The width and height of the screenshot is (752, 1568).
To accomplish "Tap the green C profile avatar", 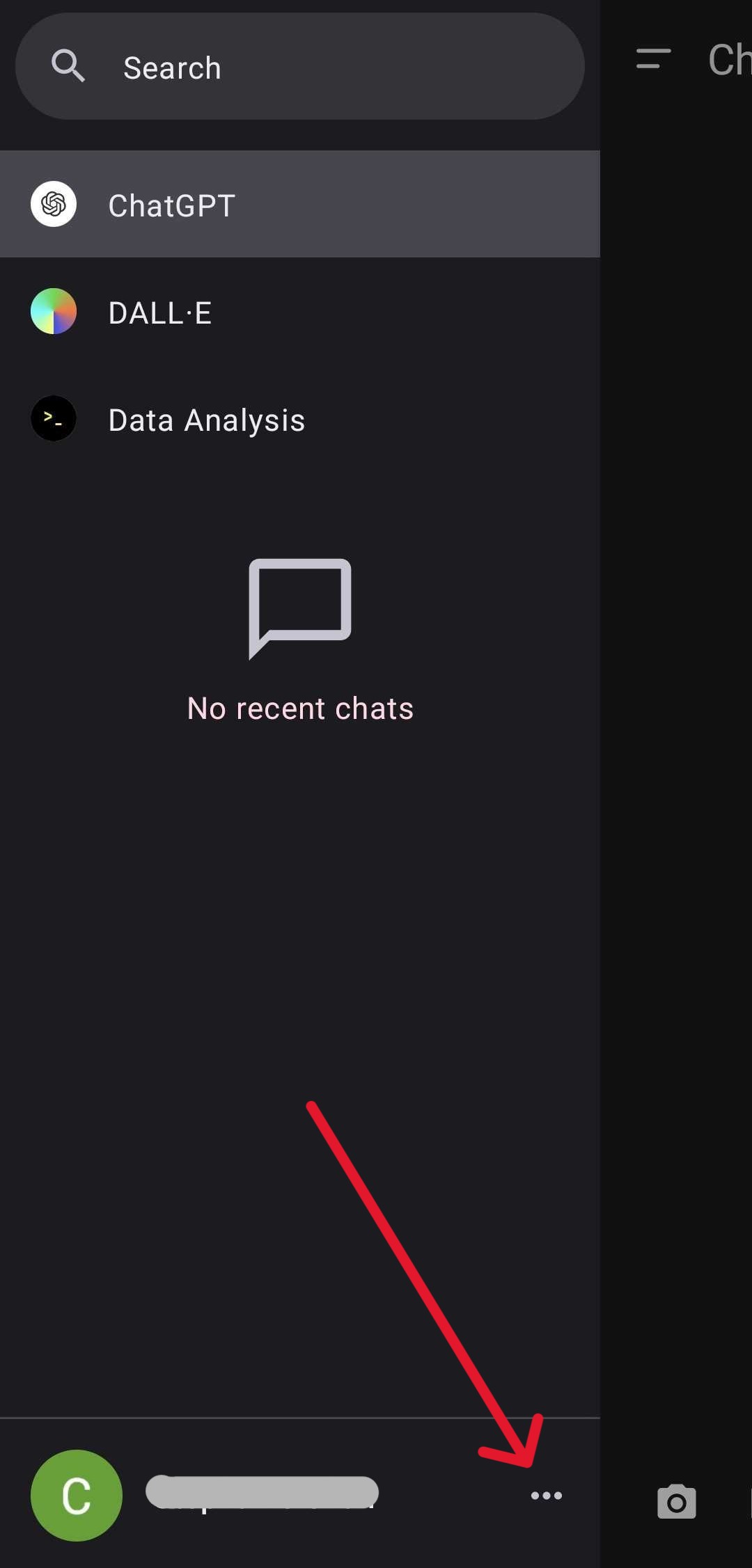I will (x=77, y=1495).
